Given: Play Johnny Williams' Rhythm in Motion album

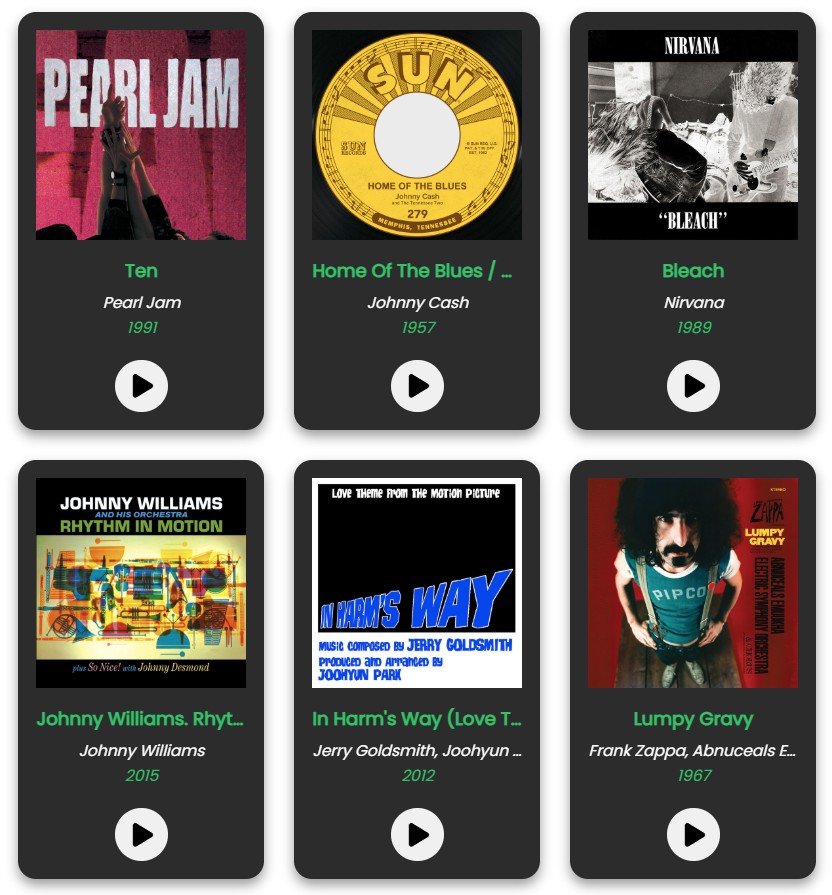Looking at the screenshot, I should click(x=141, y=834).
